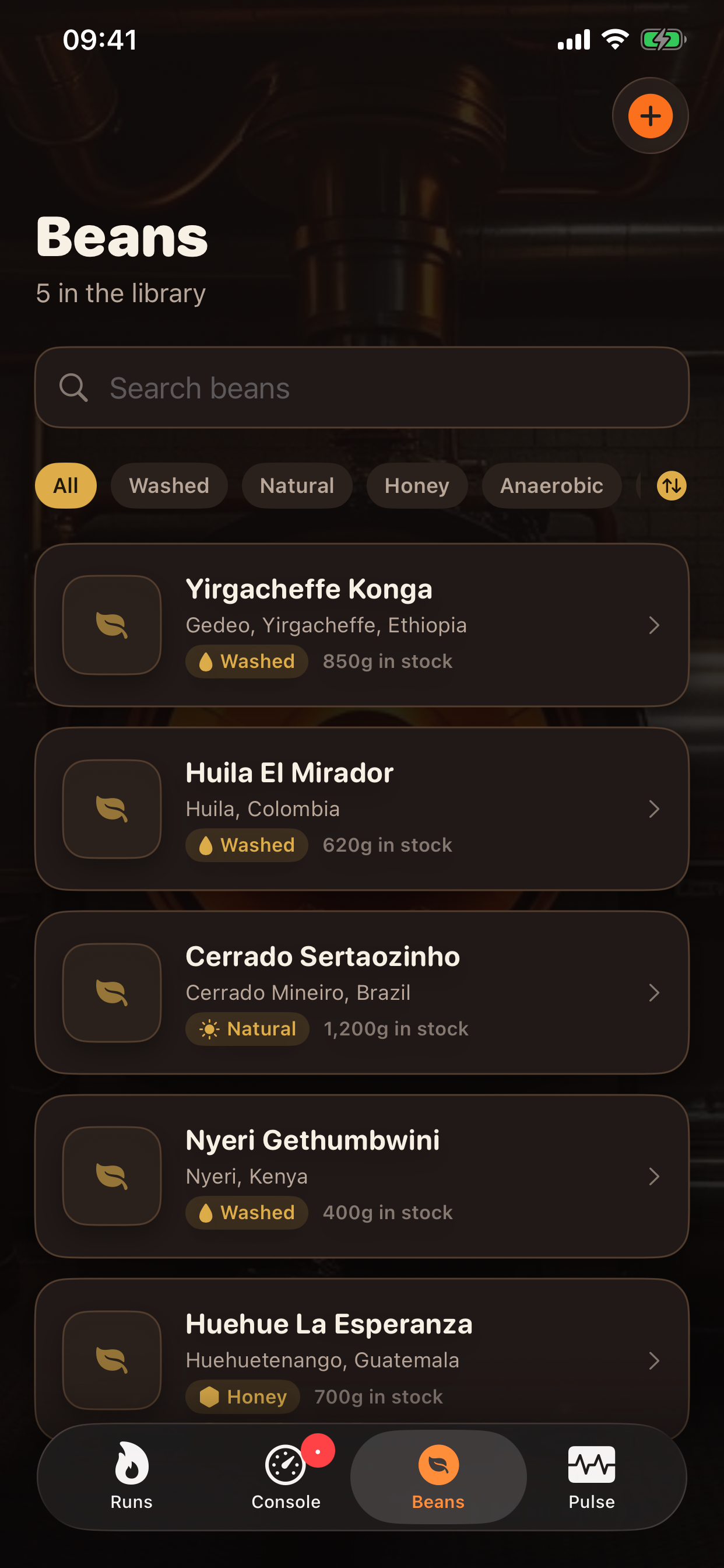Image resolution: width=724 pixels, height=1568 pixels.
Task: View details for Huila El Mirador
Action: (362, 809)
